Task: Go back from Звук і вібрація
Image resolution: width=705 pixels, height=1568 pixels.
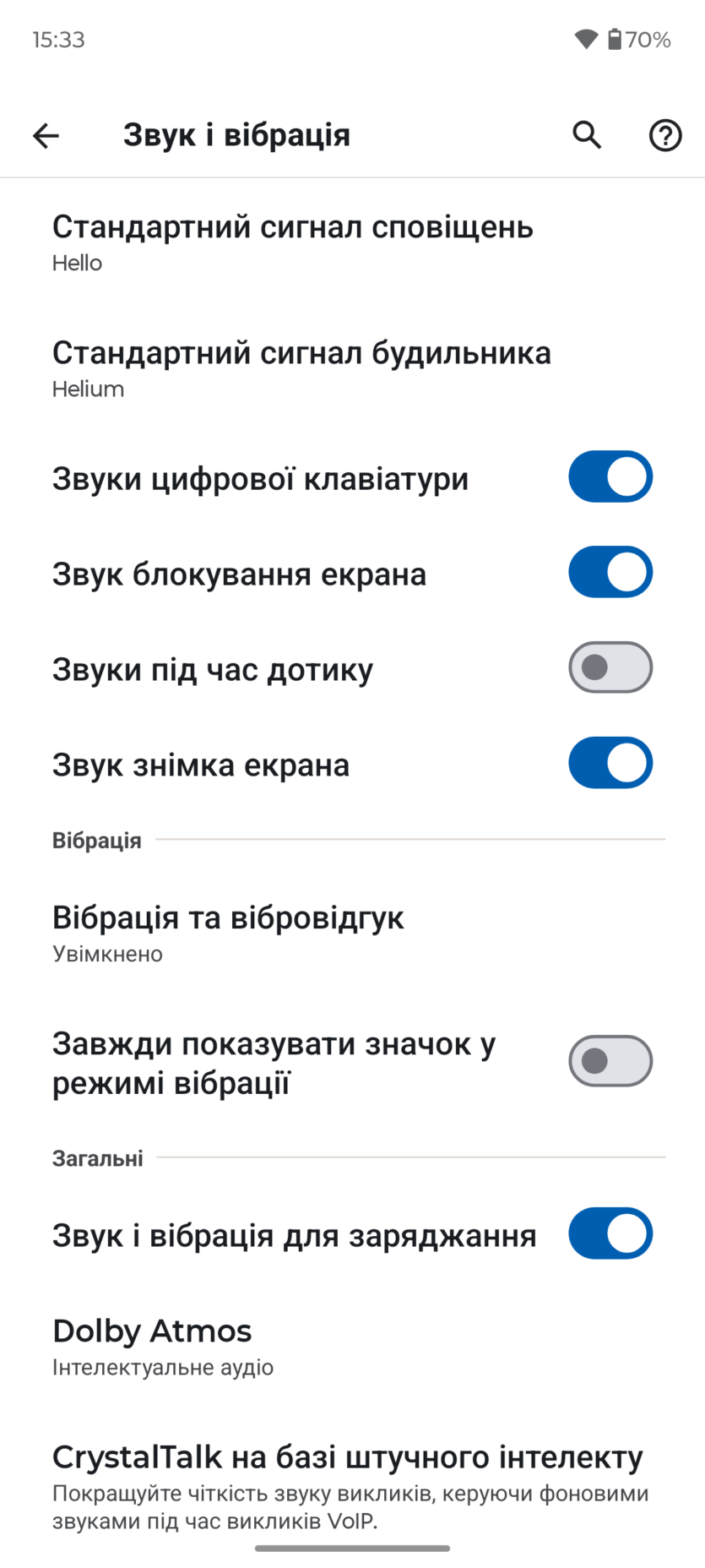Action: 46,135
